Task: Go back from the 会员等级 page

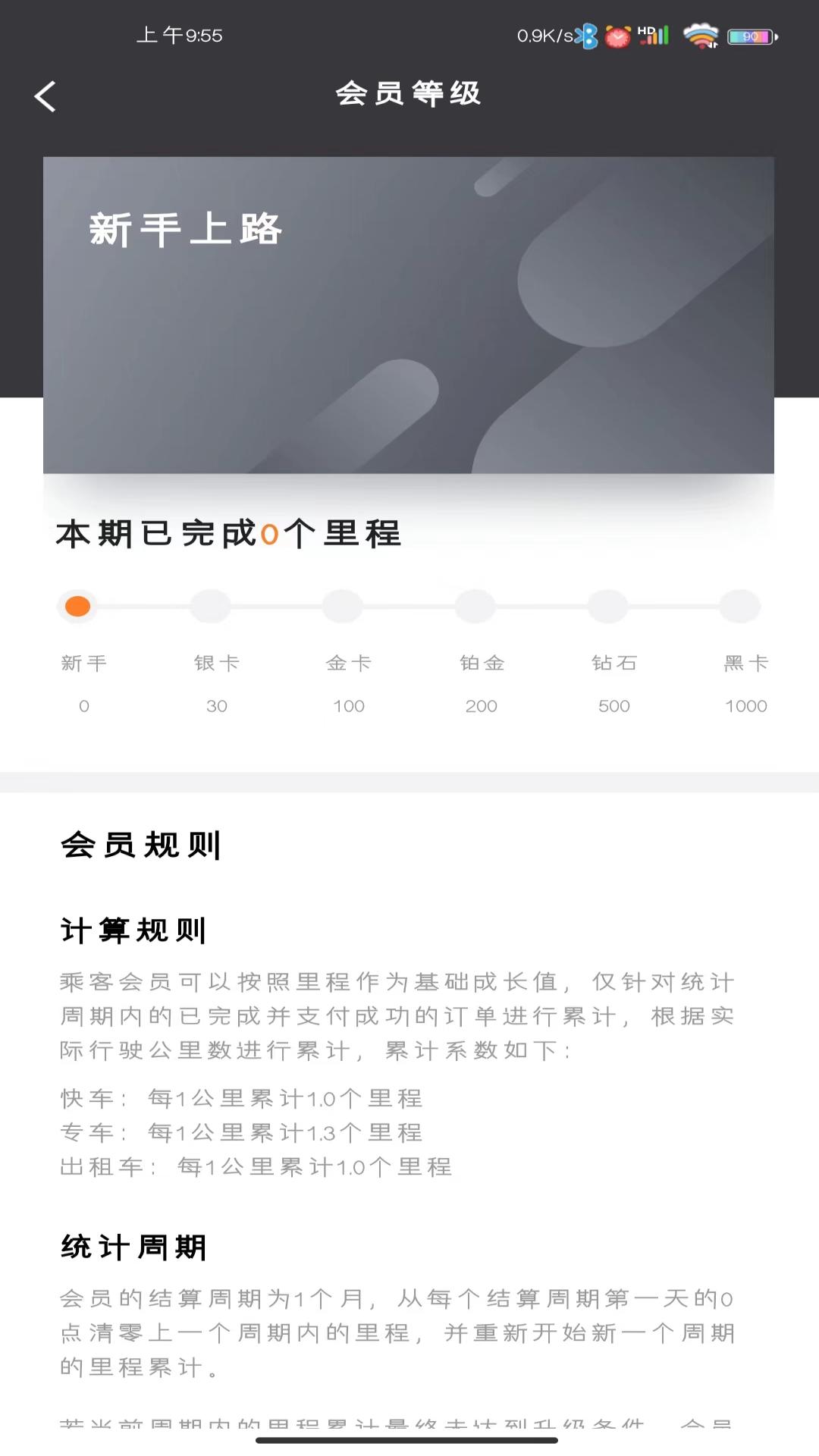Action: pyautogui.click(x=45, y=96)
